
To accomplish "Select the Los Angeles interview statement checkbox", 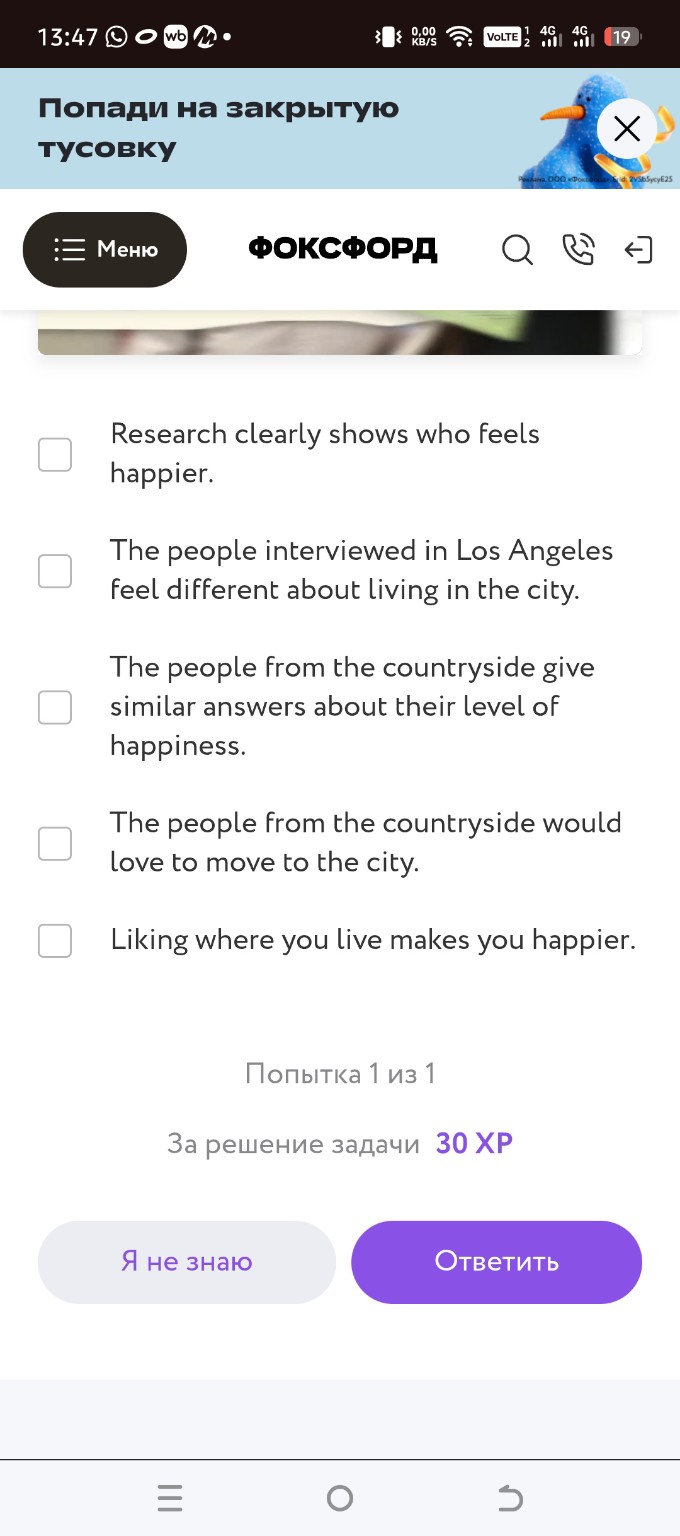I will (55, 571).
